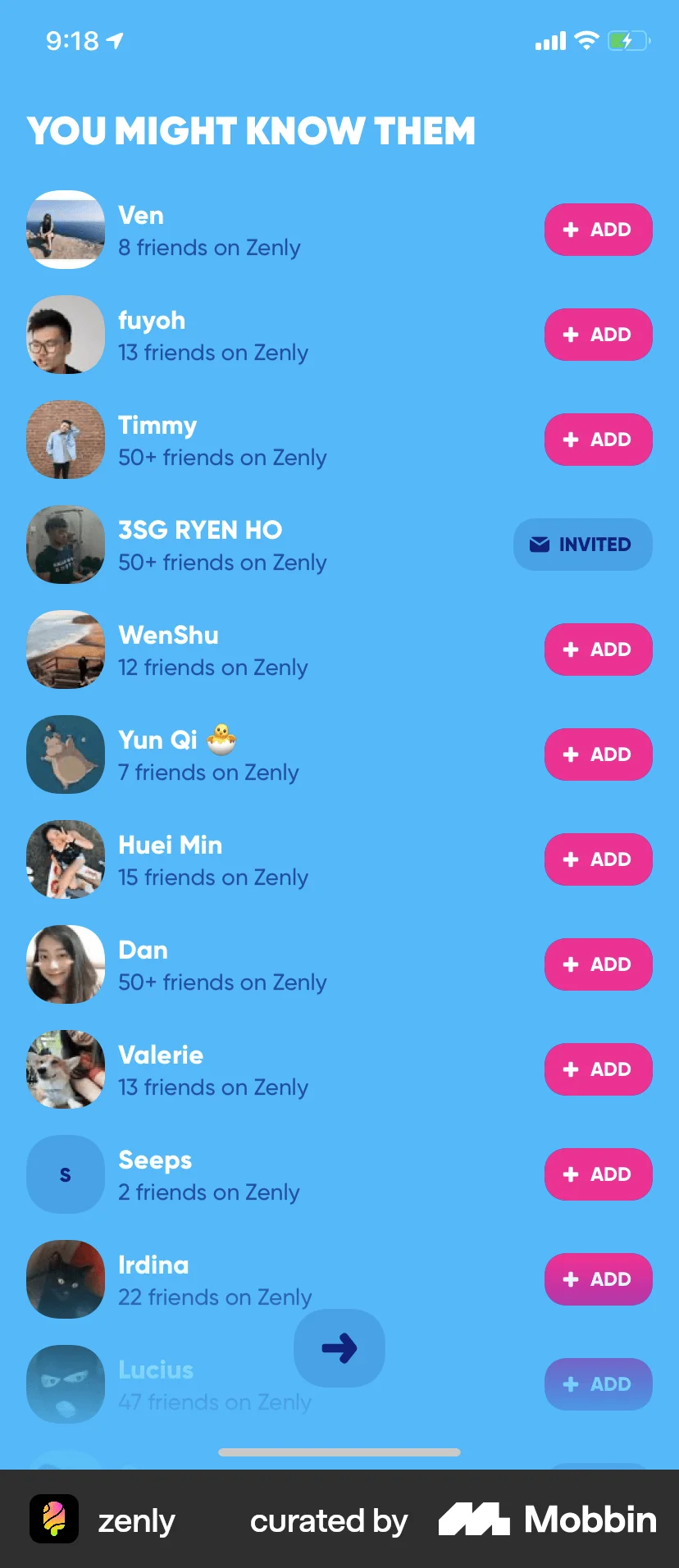
Task: Toggle Lucius's faded ADD control
Action: coord(598,1384)
